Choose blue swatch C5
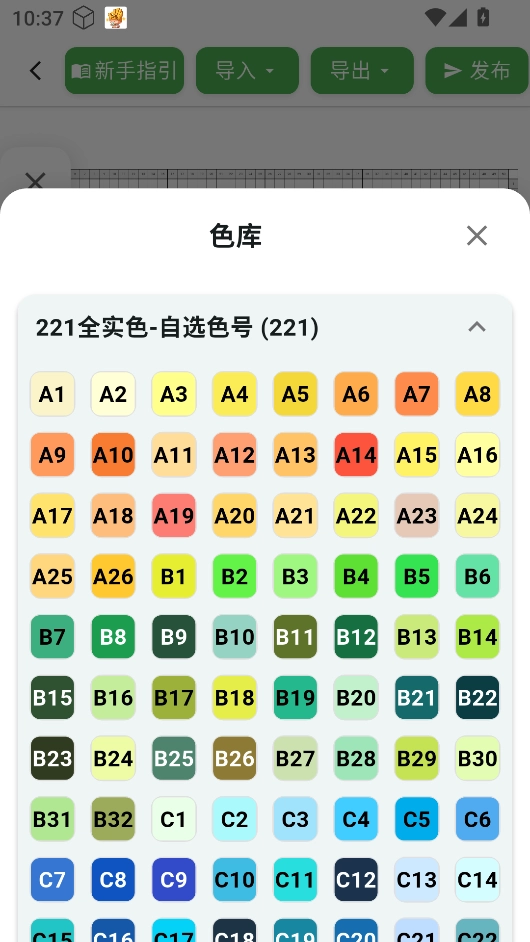The height and width of the screenshot is (942, 530). [417, 819]
